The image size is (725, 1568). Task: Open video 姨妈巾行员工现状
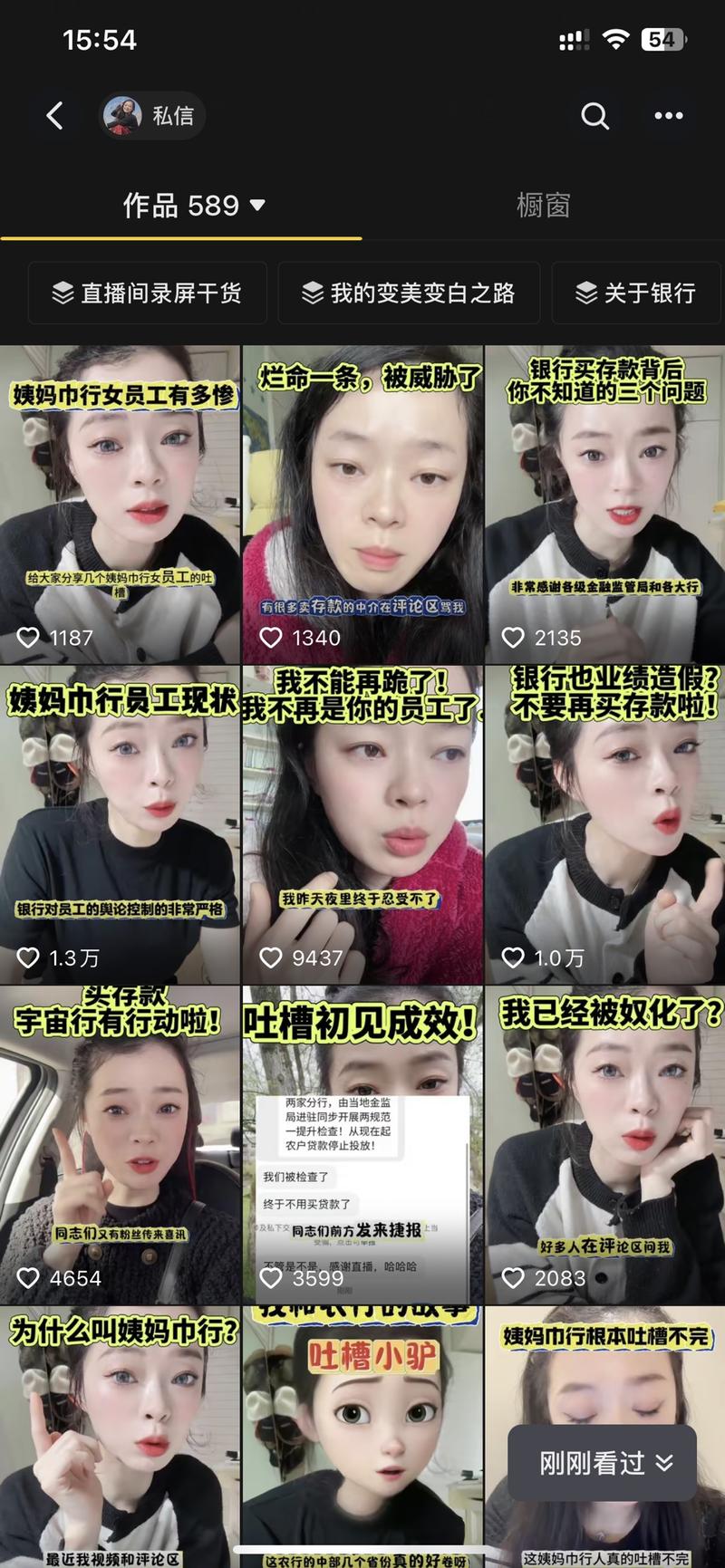point(120,824)
